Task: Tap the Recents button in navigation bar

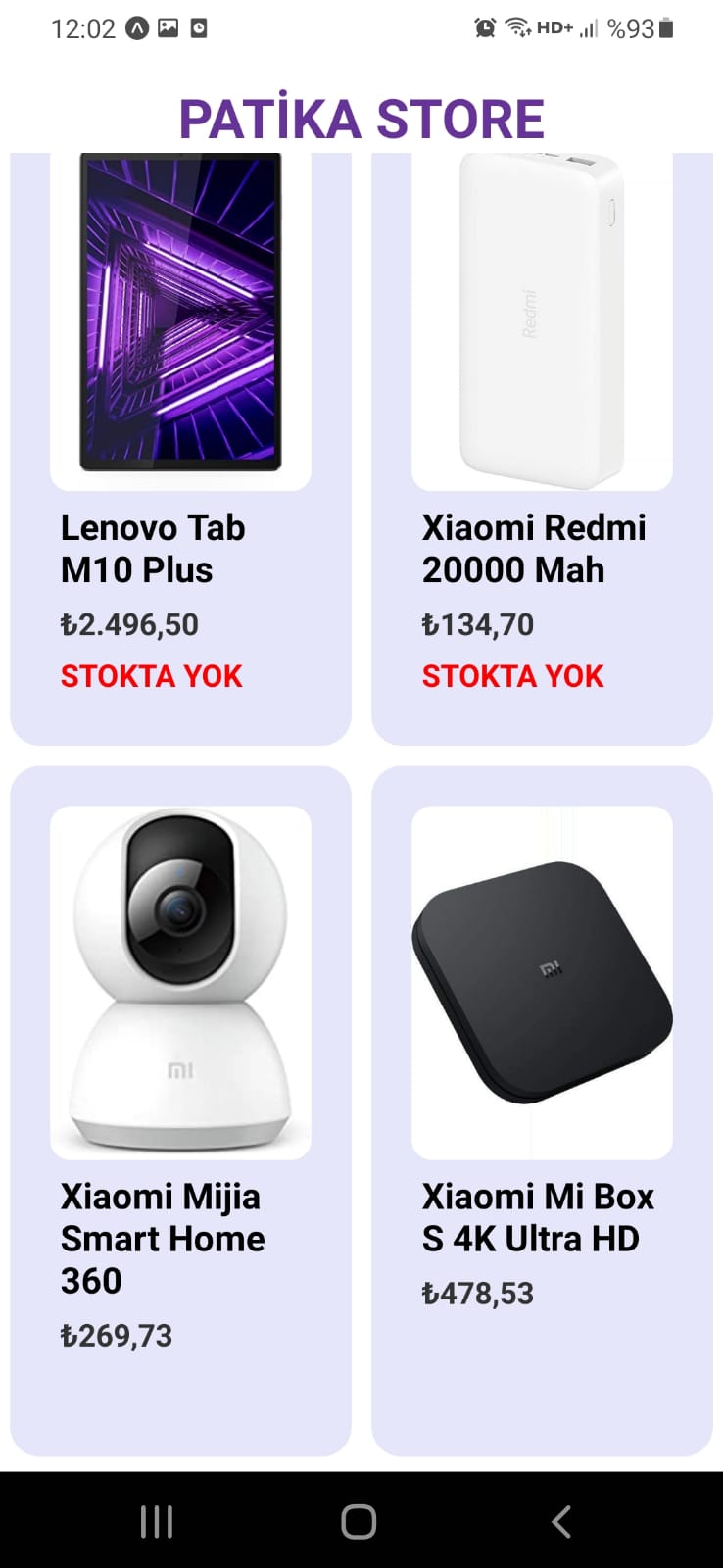Action: point(156,1521)
